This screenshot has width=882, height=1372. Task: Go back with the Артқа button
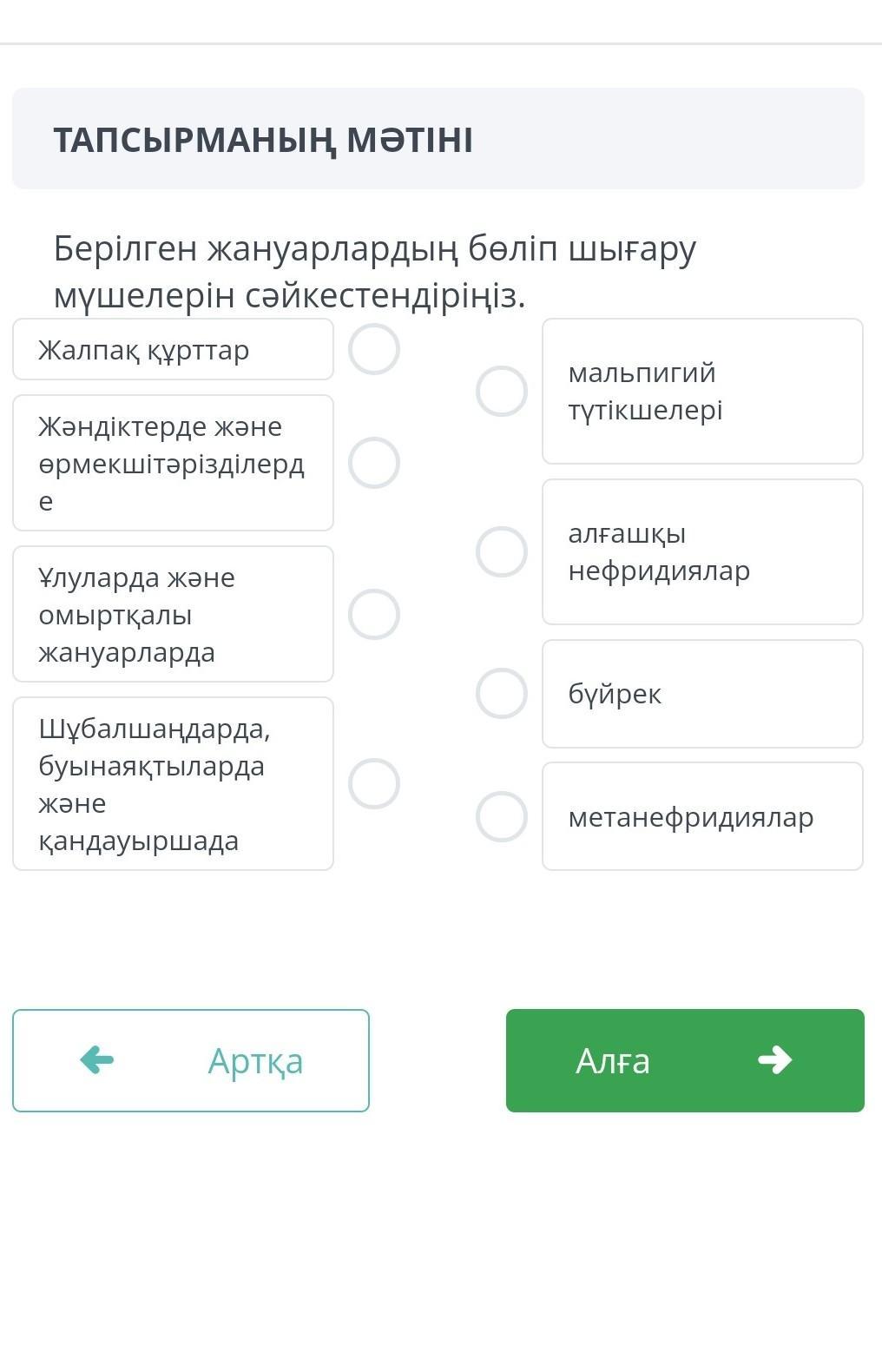[191, 1060]
